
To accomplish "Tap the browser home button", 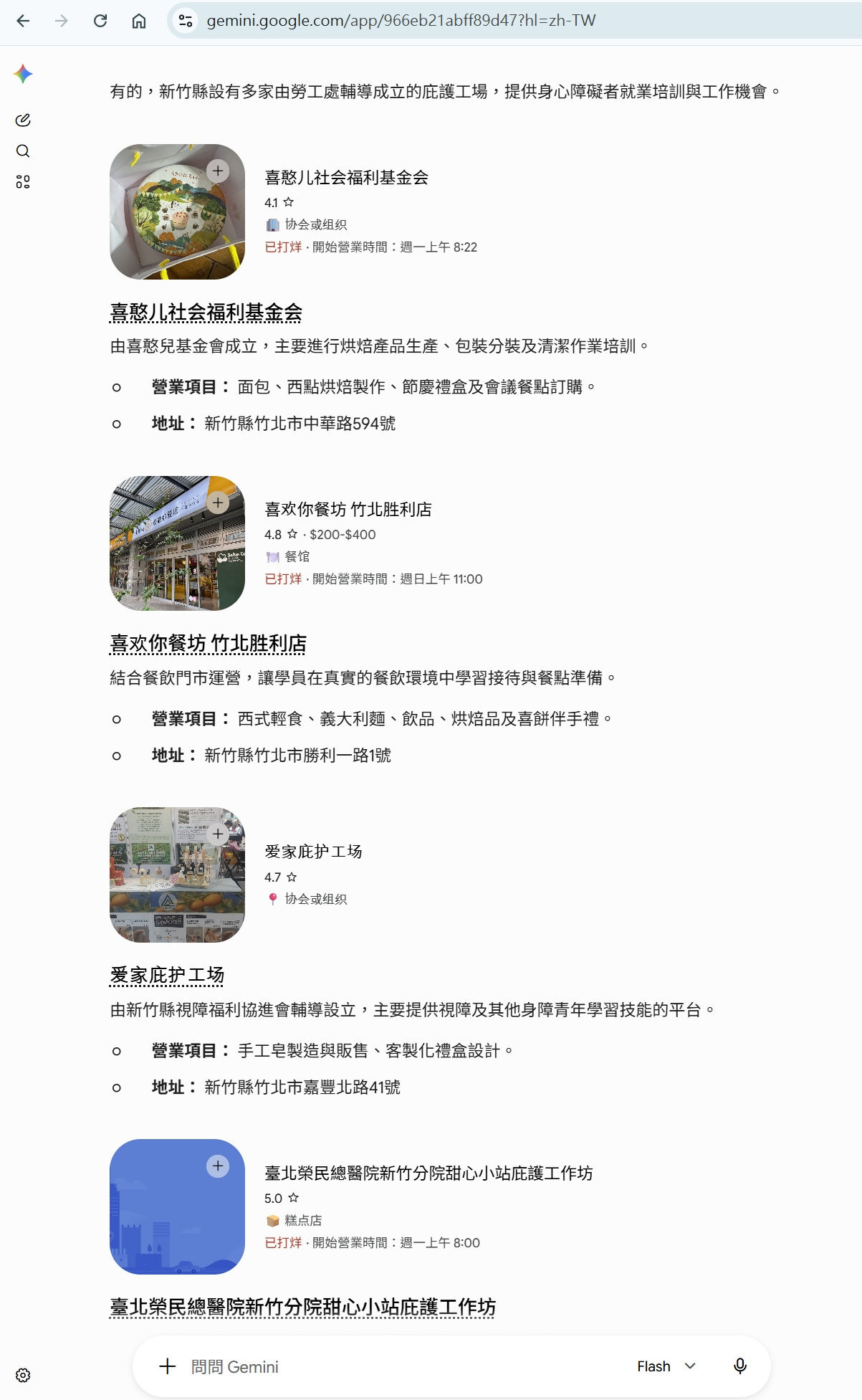I will pos(139,21).
